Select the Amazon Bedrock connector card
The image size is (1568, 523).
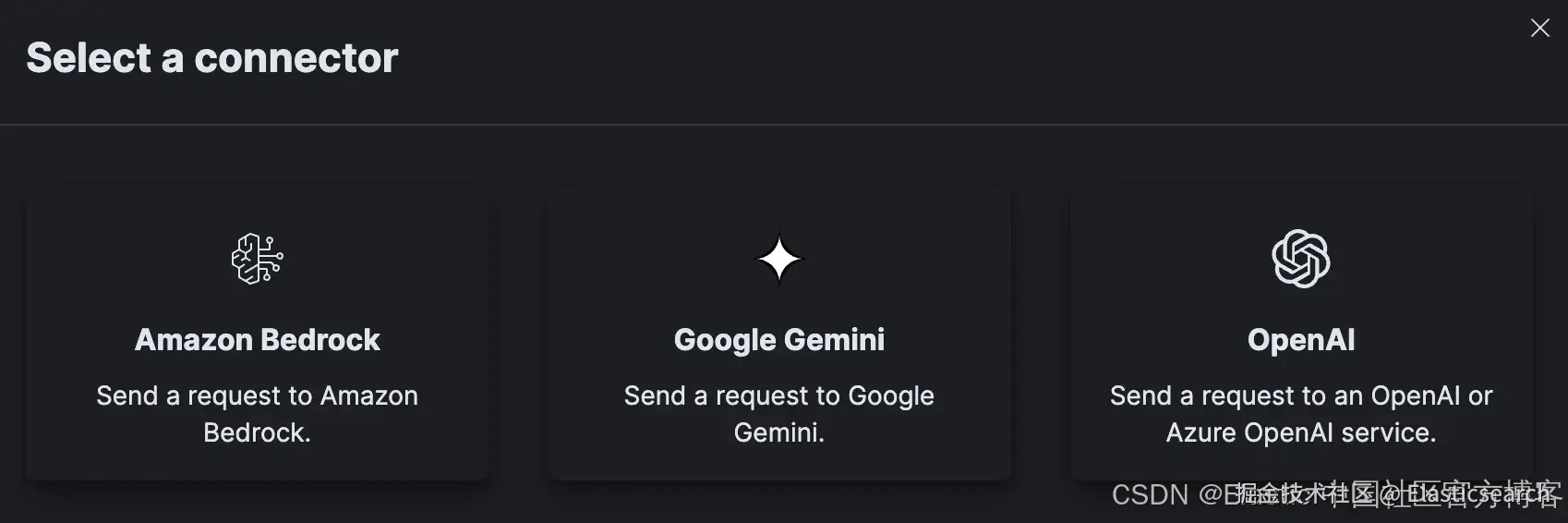pos(257,337)
